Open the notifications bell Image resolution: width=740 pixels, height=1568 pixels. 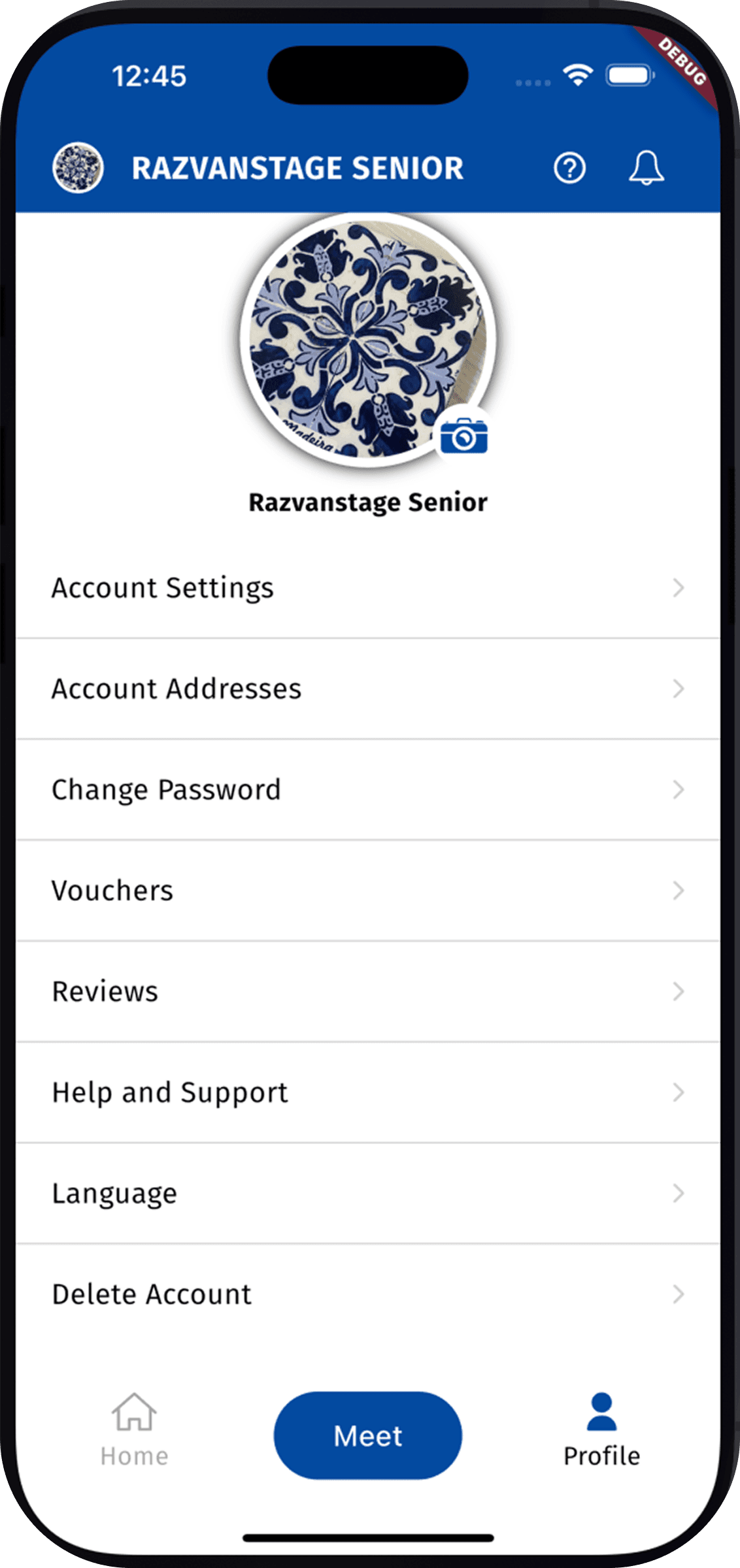pos(646,168)
